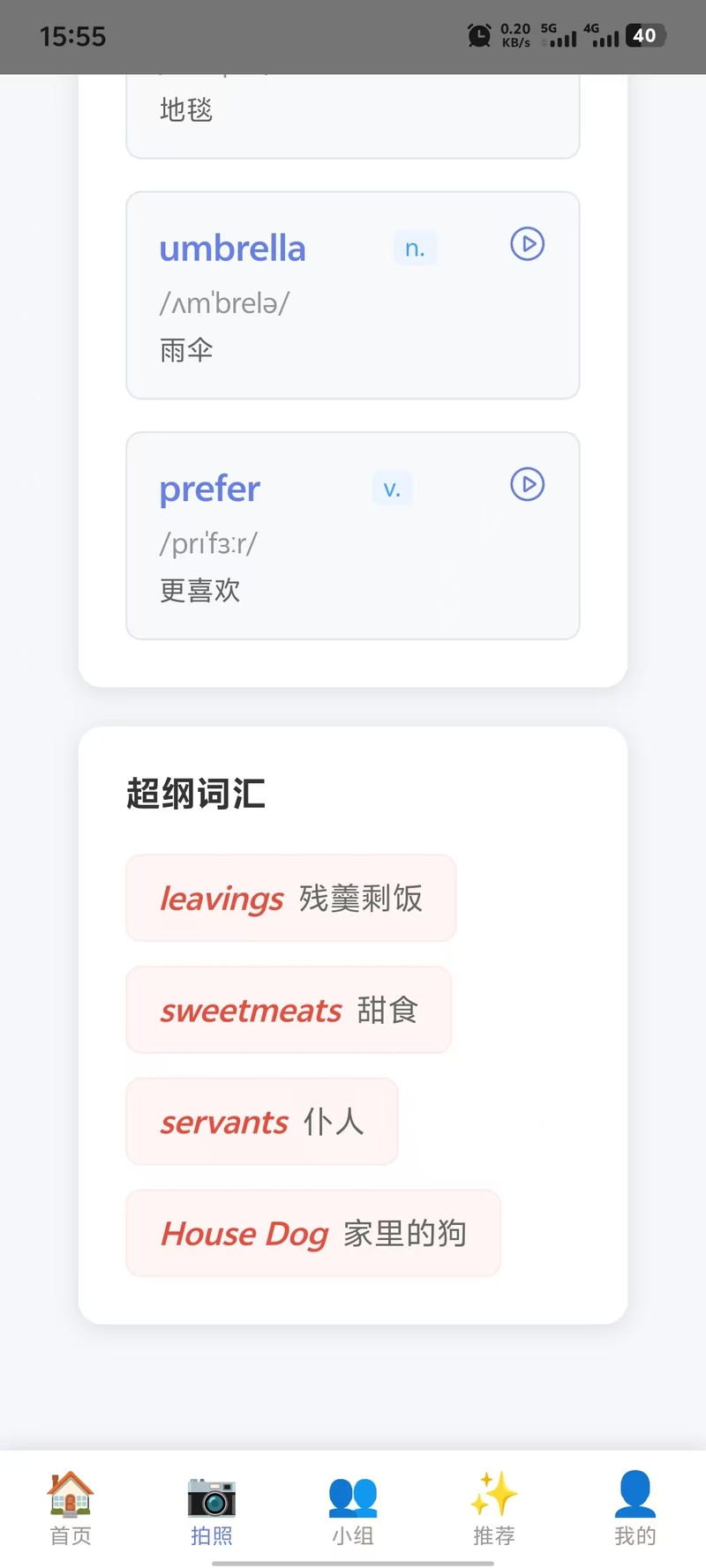Open the 我的 profile tab
This screenshot has width=706, height=1568.
point(635,1509)
